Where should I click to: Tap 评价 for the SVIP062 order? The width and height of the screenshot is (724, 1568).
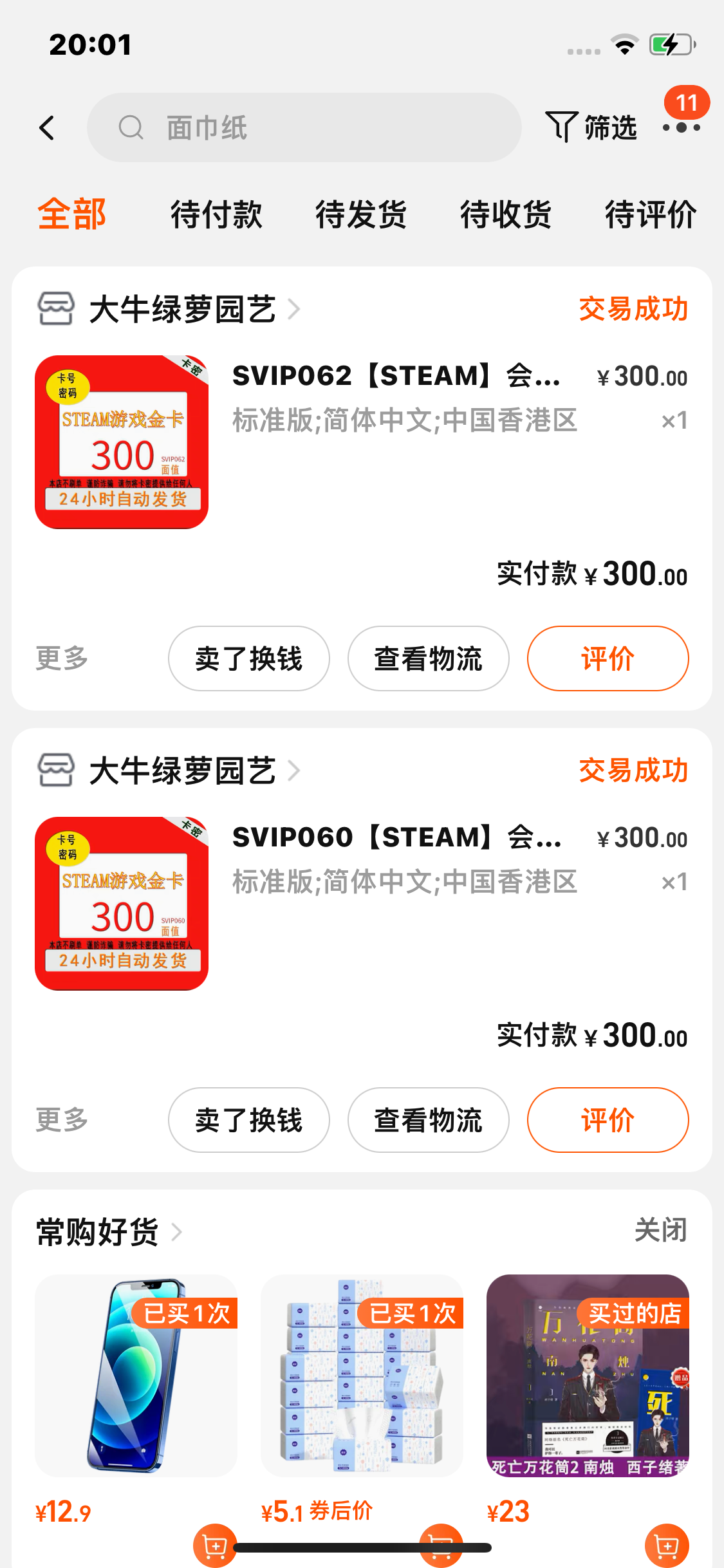click(608, 658)
